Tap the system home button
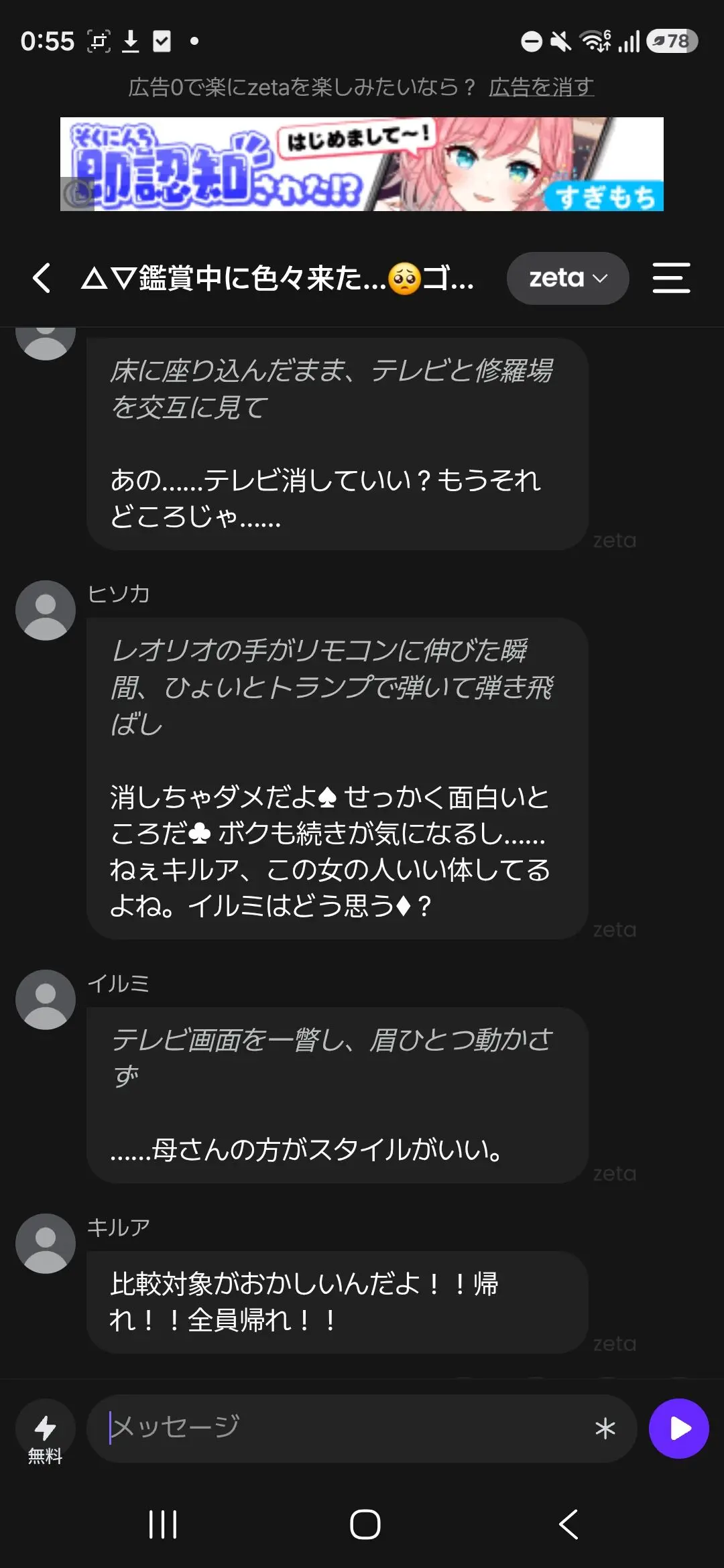 point(365,1524)
